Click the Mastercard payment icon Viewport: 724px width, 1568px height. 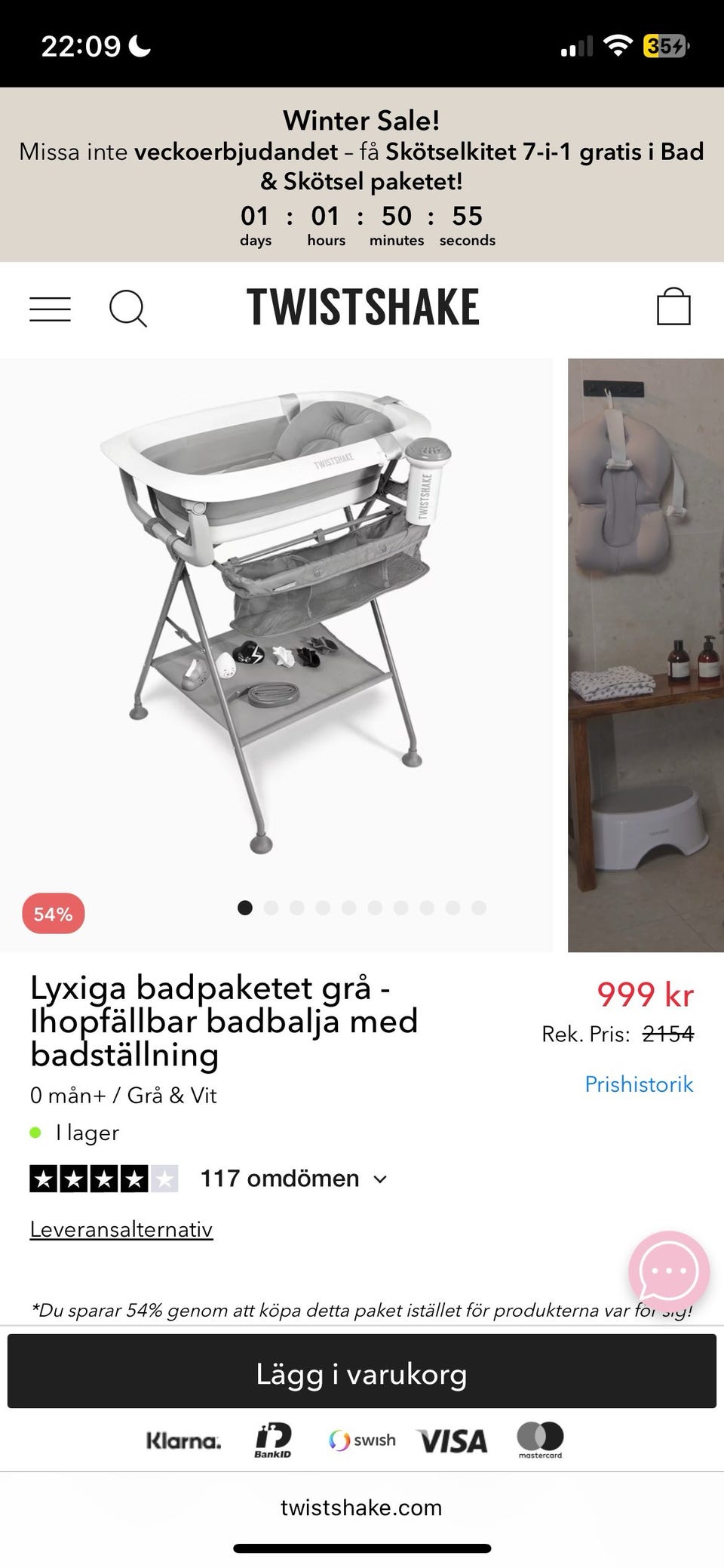pyautogui.click(x=541, y=1440)
